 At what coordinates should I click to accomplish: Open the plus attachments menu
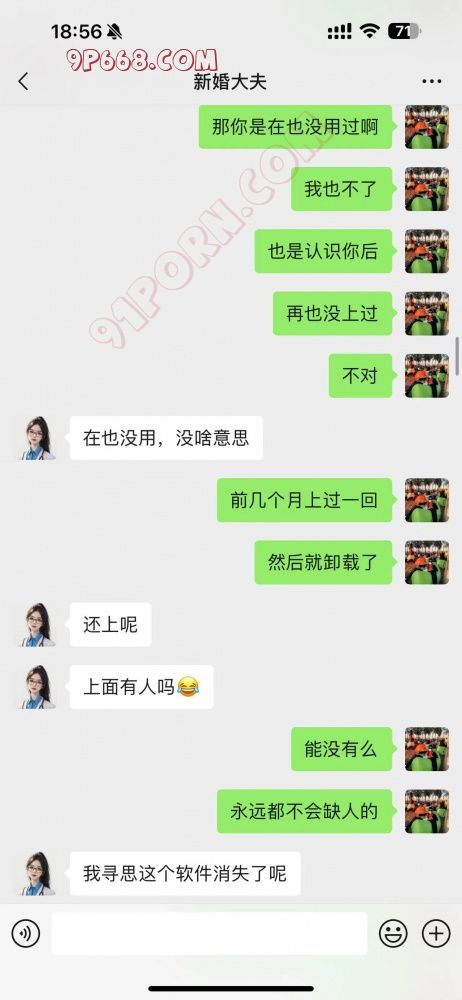pyautogui.click(x=436, y=934)
